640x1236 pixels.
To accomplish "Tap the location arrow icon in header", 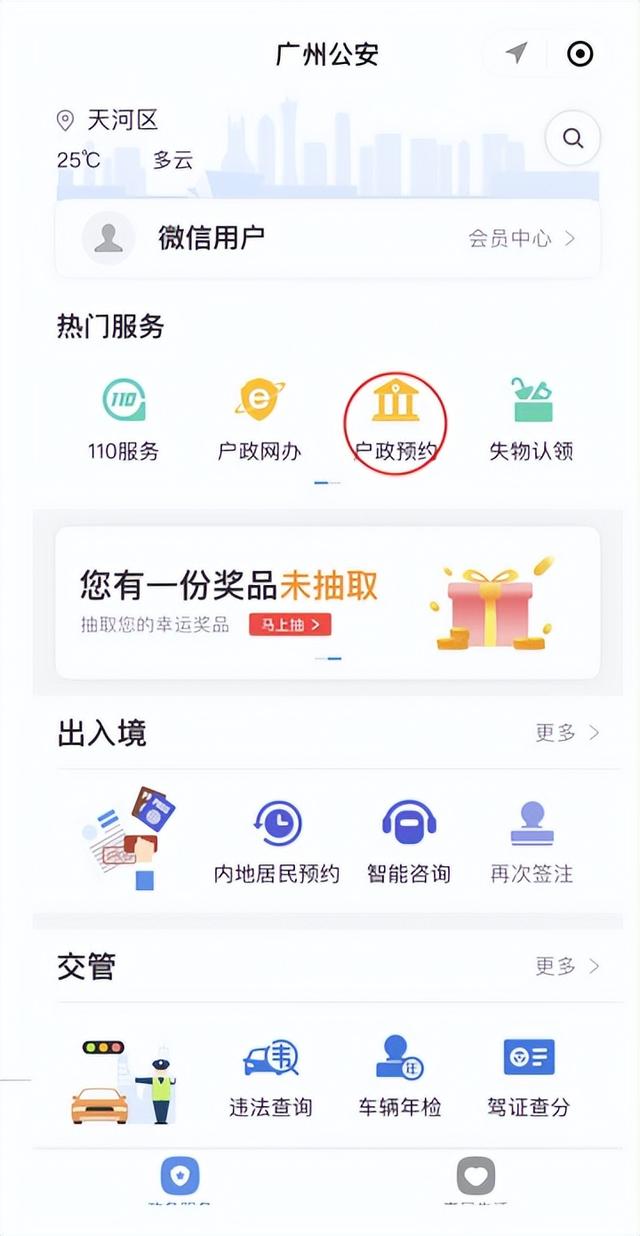I will 516,53.
